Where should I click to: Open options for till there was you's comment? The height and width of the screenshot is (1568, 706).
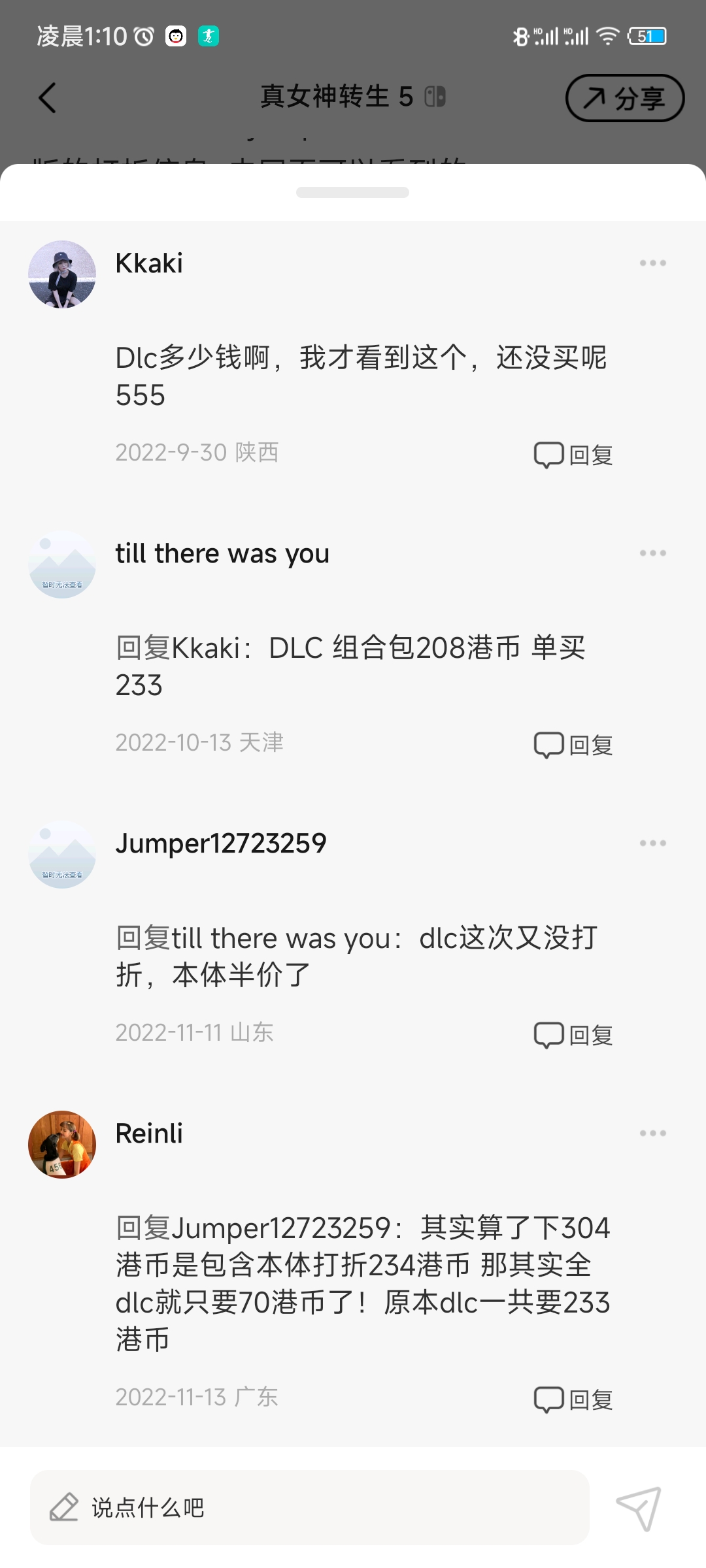tap(652, 553)
